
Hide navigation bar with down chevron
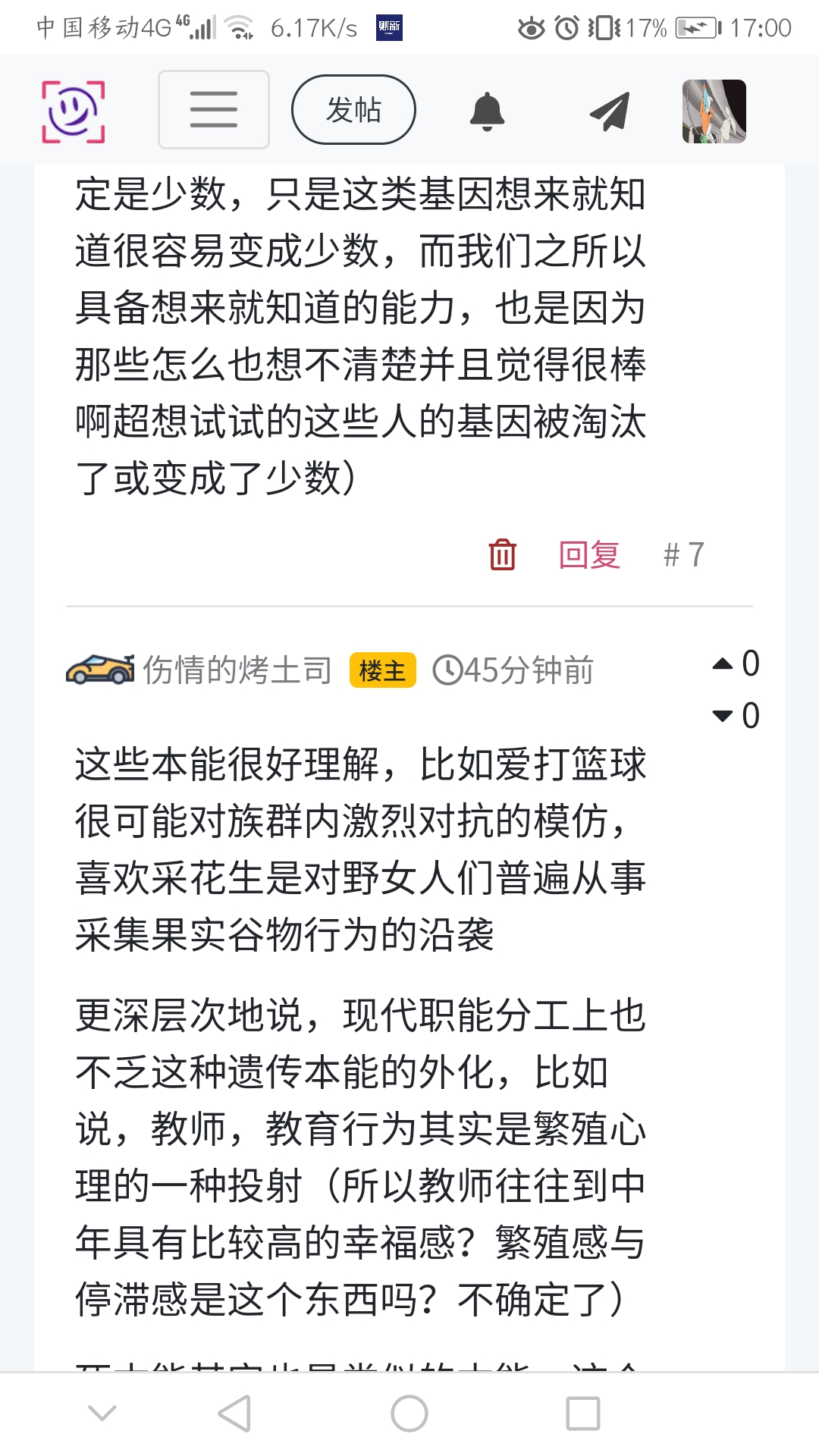coord(102,1414)
